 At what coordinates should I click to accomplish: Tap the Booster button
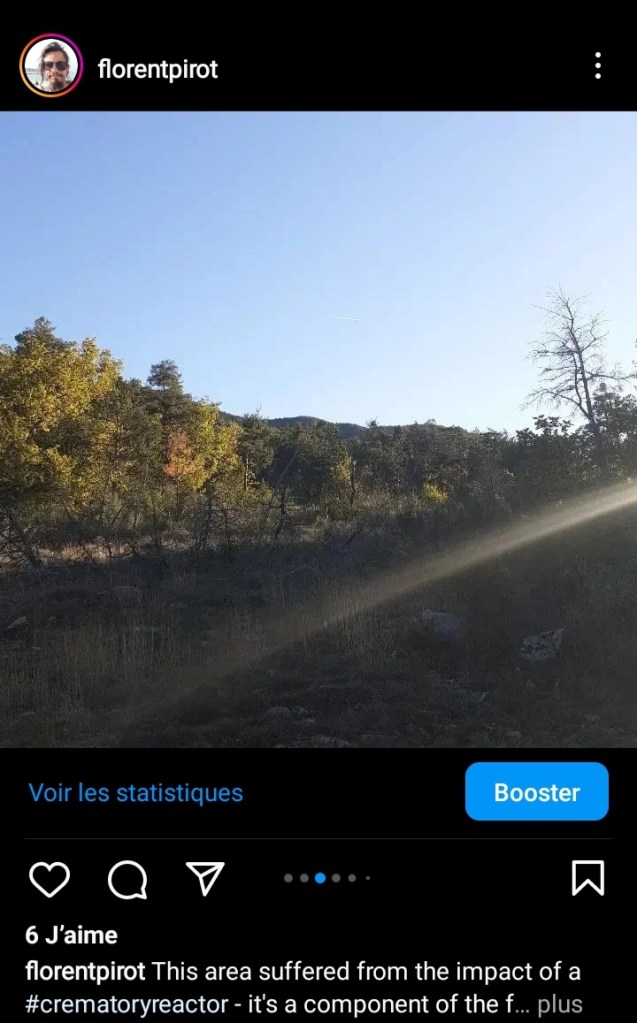pos(536,792)
